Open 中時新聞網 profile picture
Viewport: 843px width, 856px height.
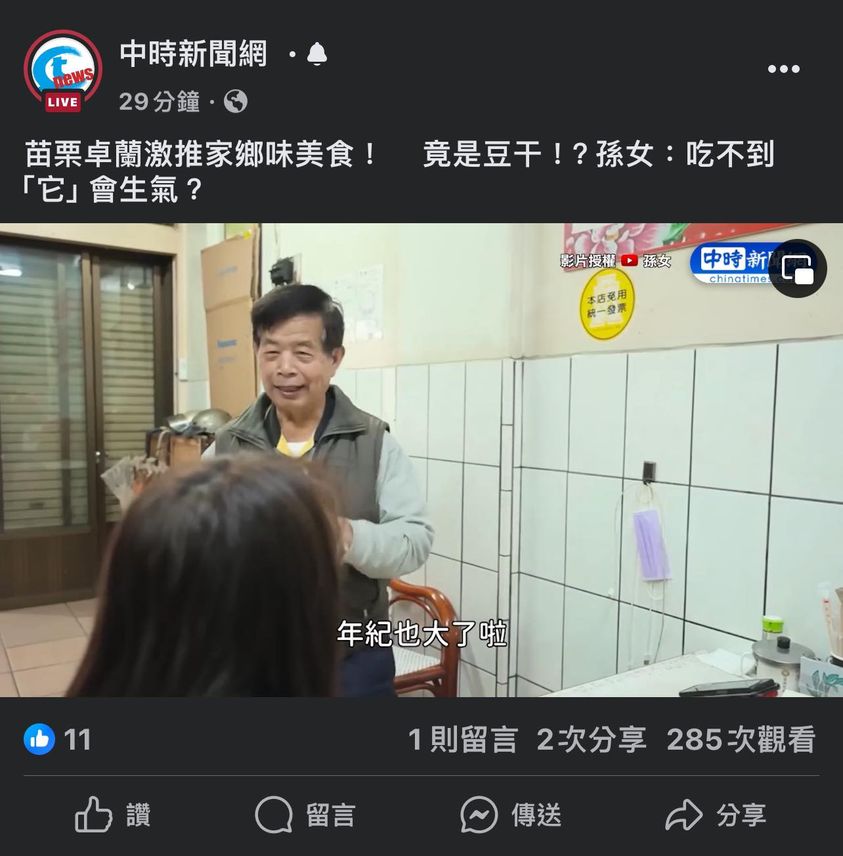tap(62, 70)
